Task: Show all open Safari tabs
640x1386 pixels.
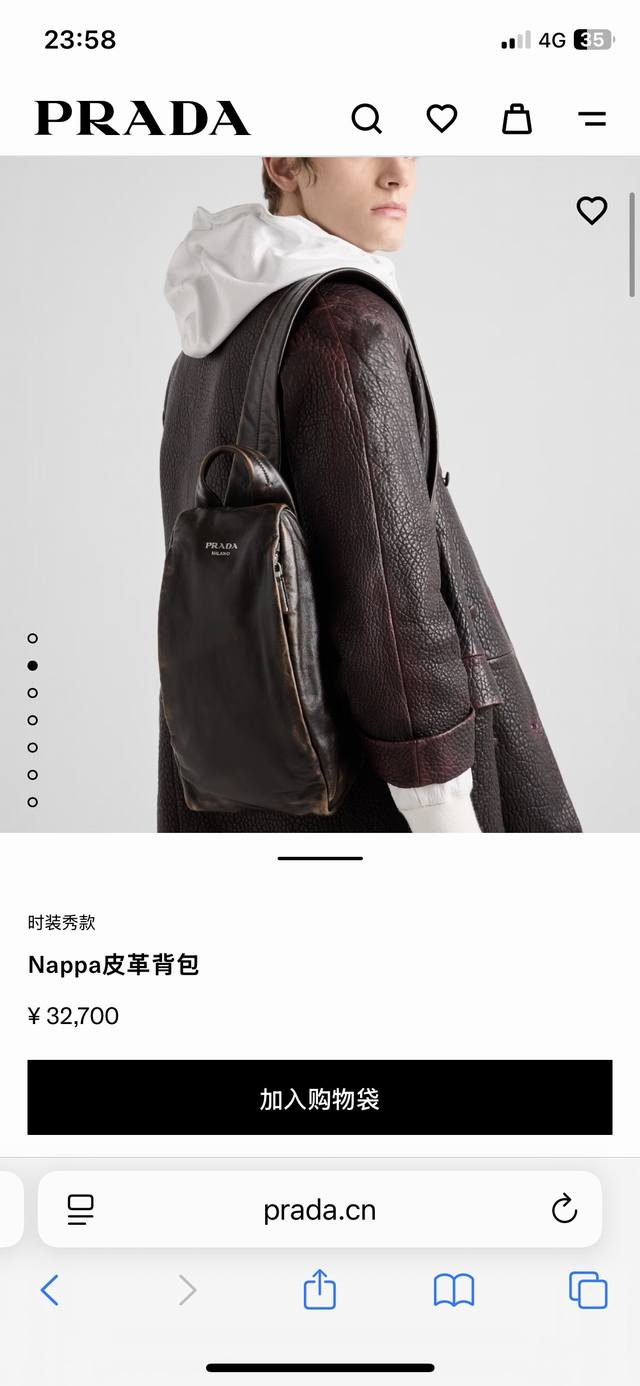Action: 588,1291
